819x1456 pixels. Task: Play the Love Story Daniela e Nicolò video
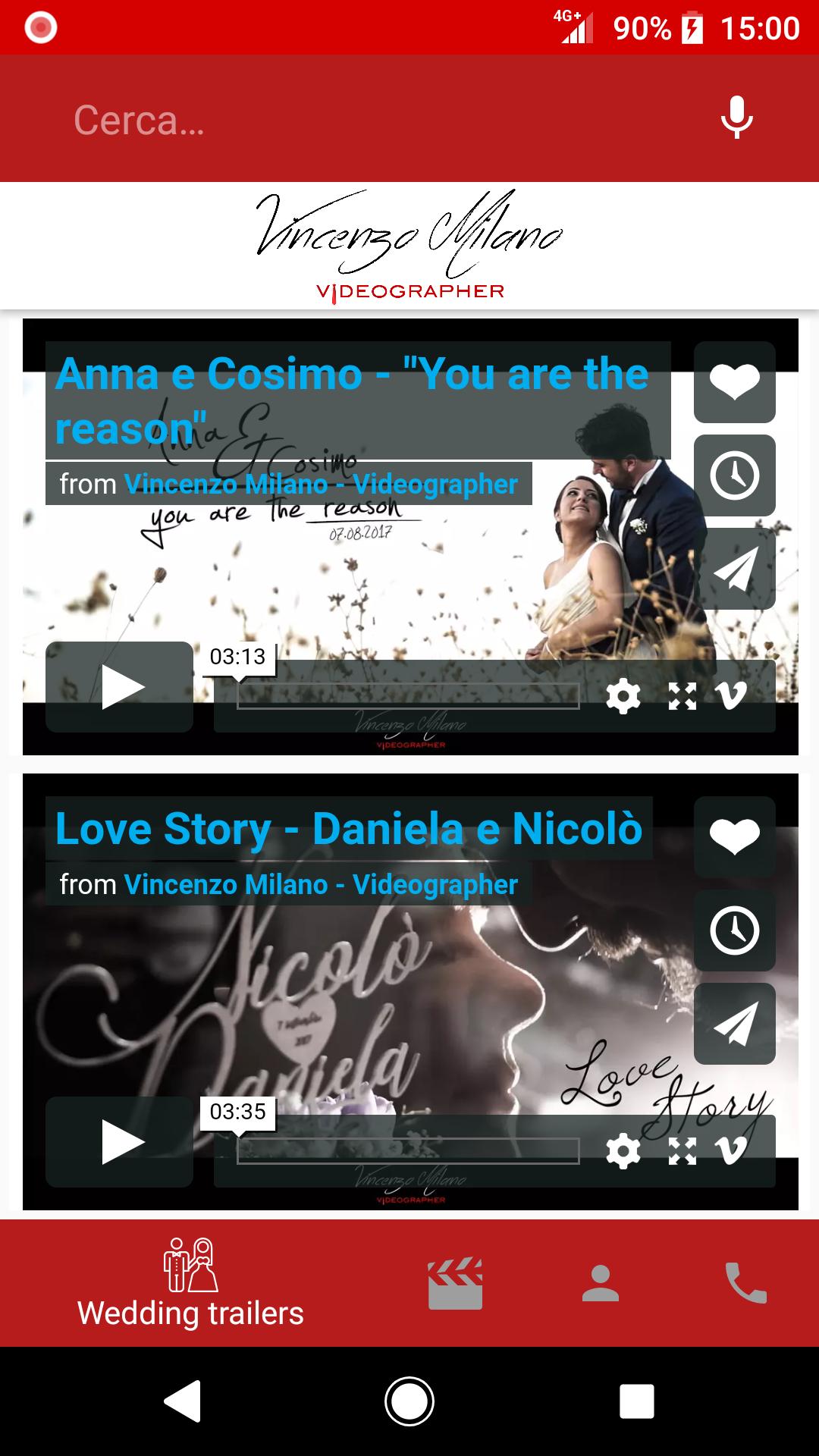click(120, 1142)
